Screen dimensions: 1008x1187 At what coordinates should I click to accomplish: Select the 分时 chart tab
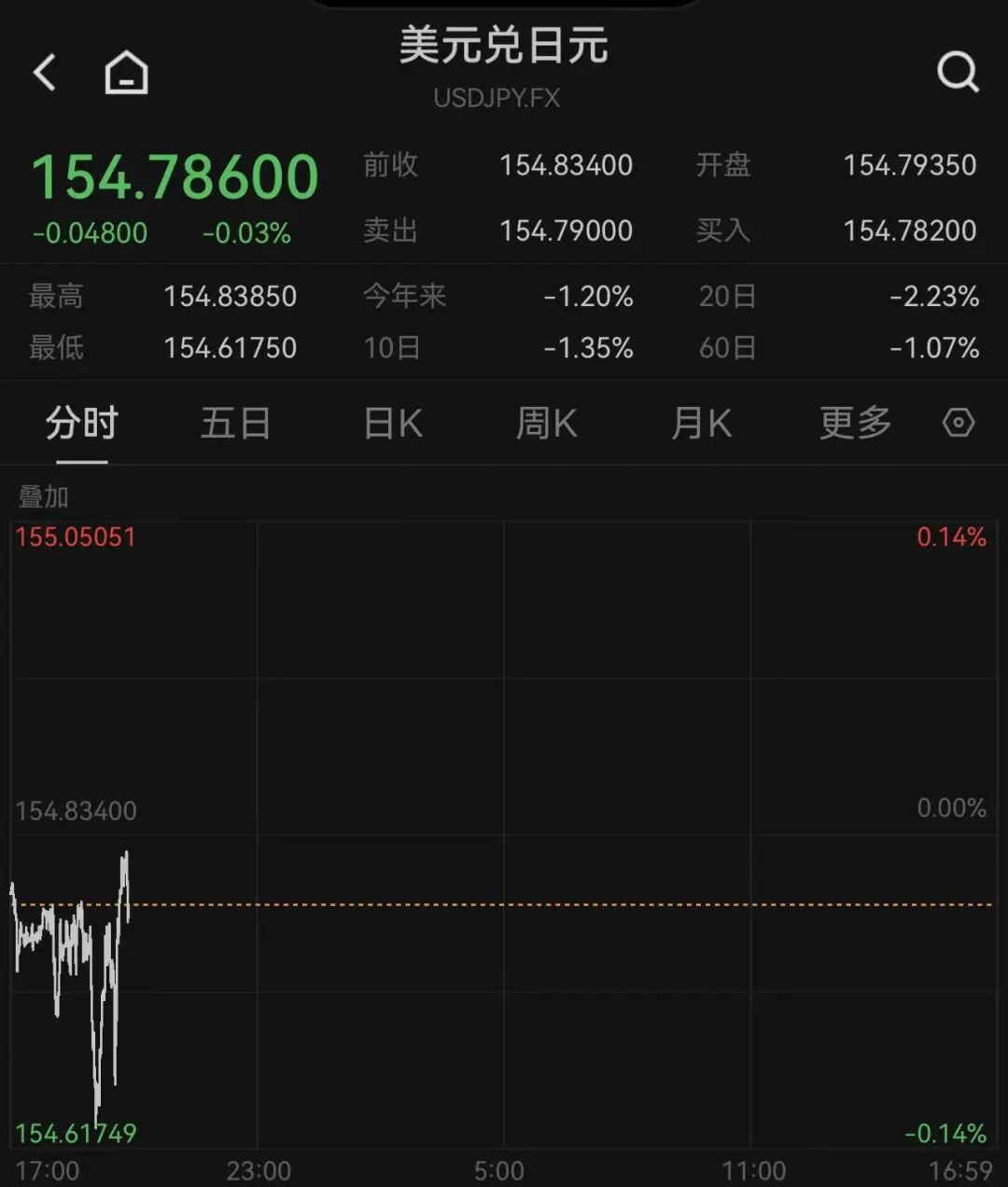(81, 424)
